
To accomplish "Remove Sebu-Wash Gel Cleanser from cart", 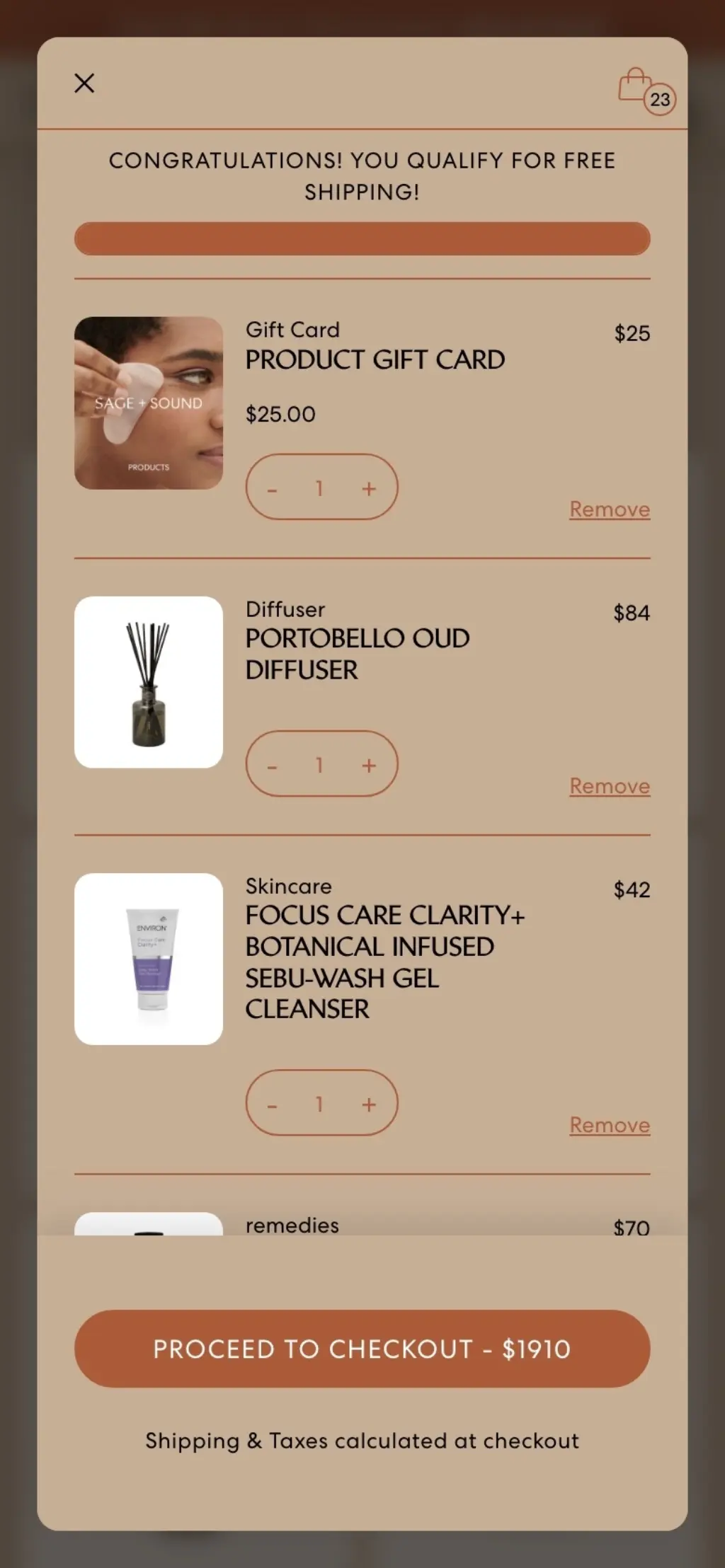I will point(610,1124).
